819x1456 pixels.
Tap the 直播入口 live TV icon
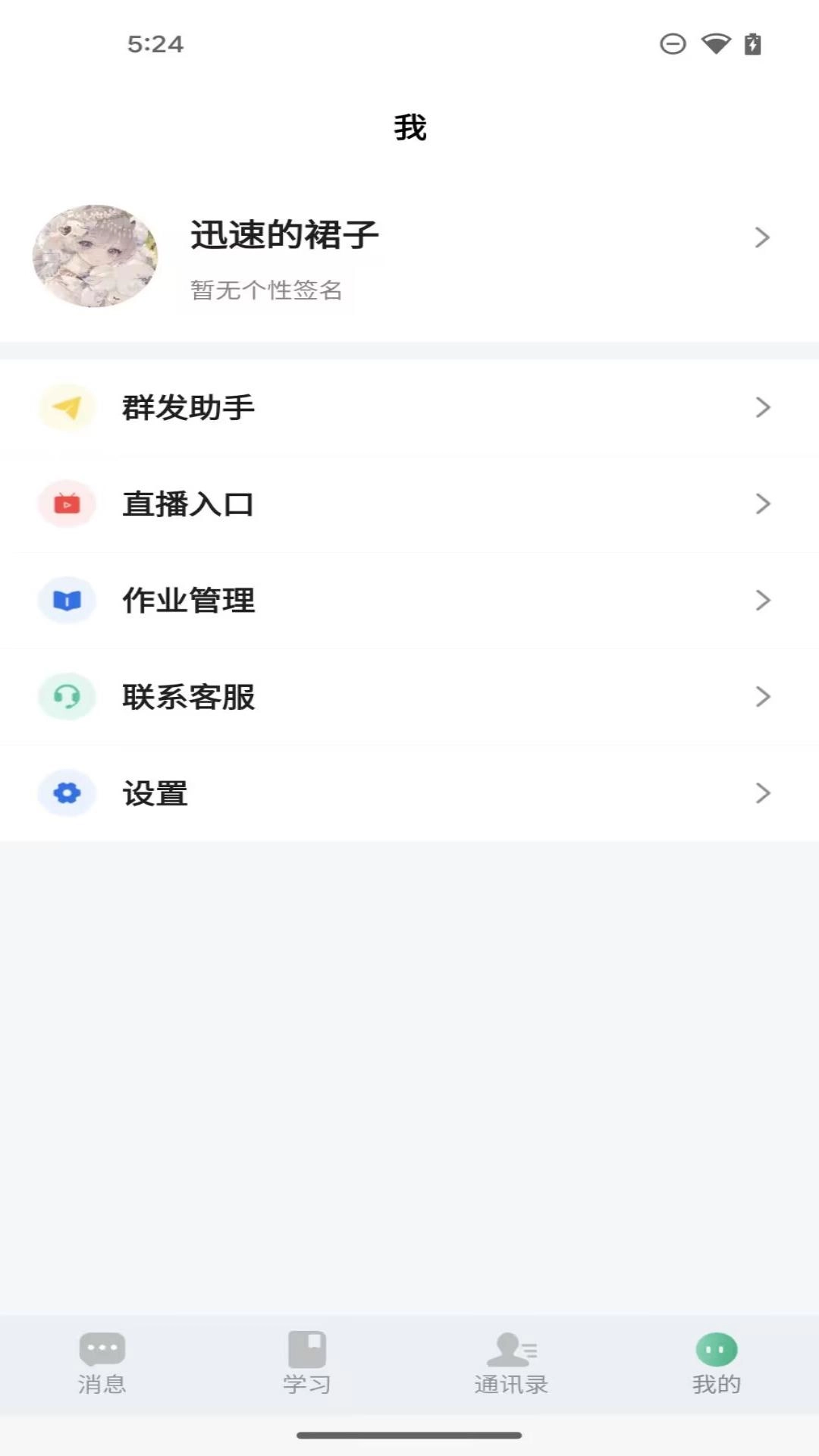(67, 504)
